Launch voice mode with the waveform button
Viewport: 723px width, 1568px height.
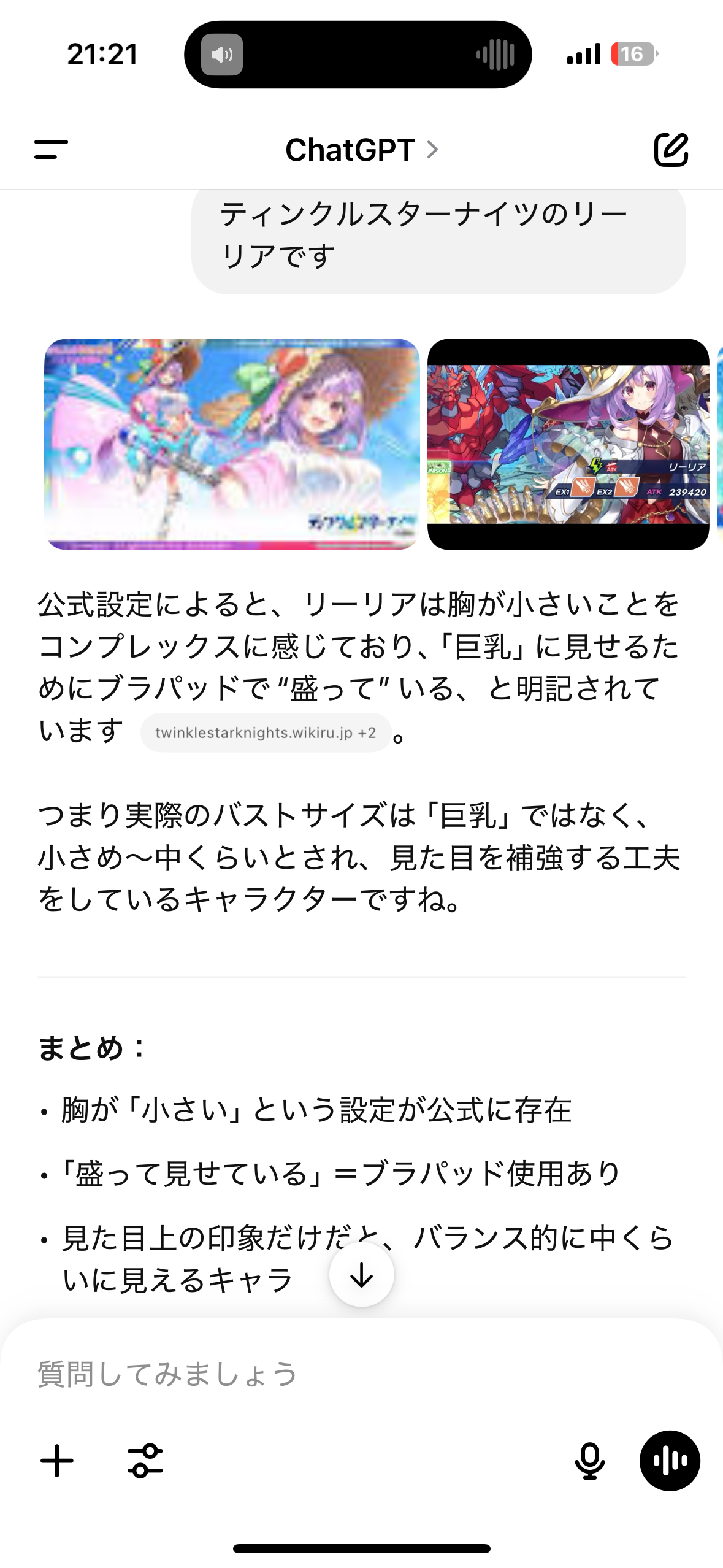(x=670, y=1461)
